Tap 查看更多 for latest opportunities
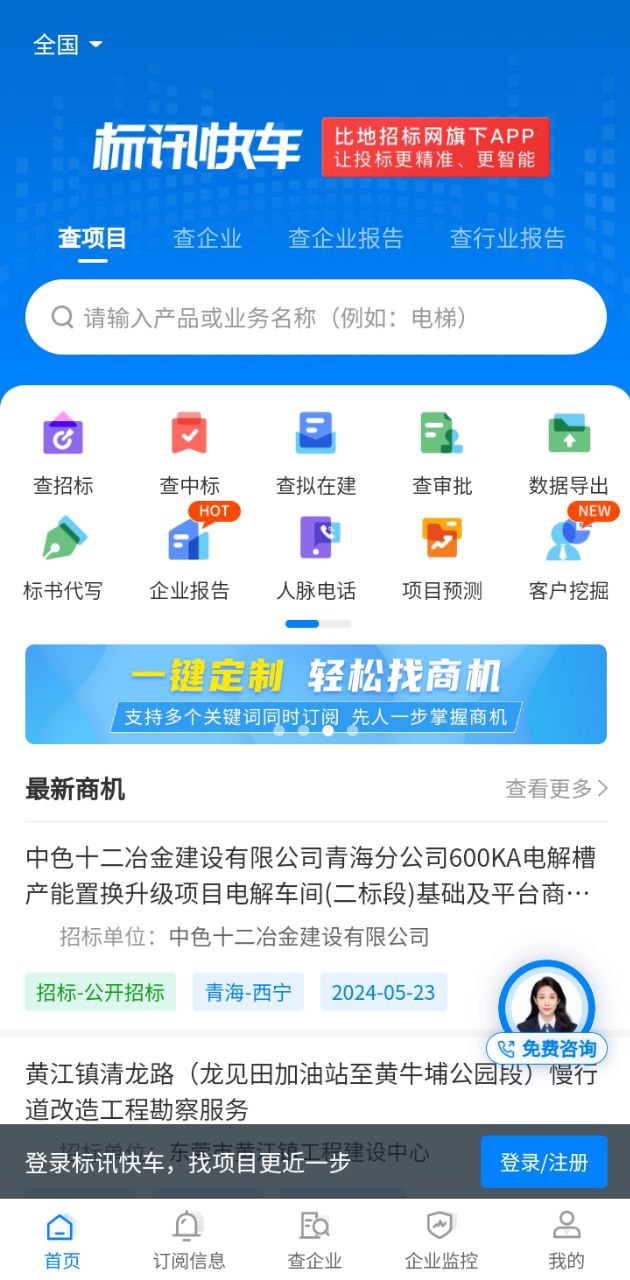Image resolution: width=630 pixels, height=1280 pixels. [x=556, y=789]
